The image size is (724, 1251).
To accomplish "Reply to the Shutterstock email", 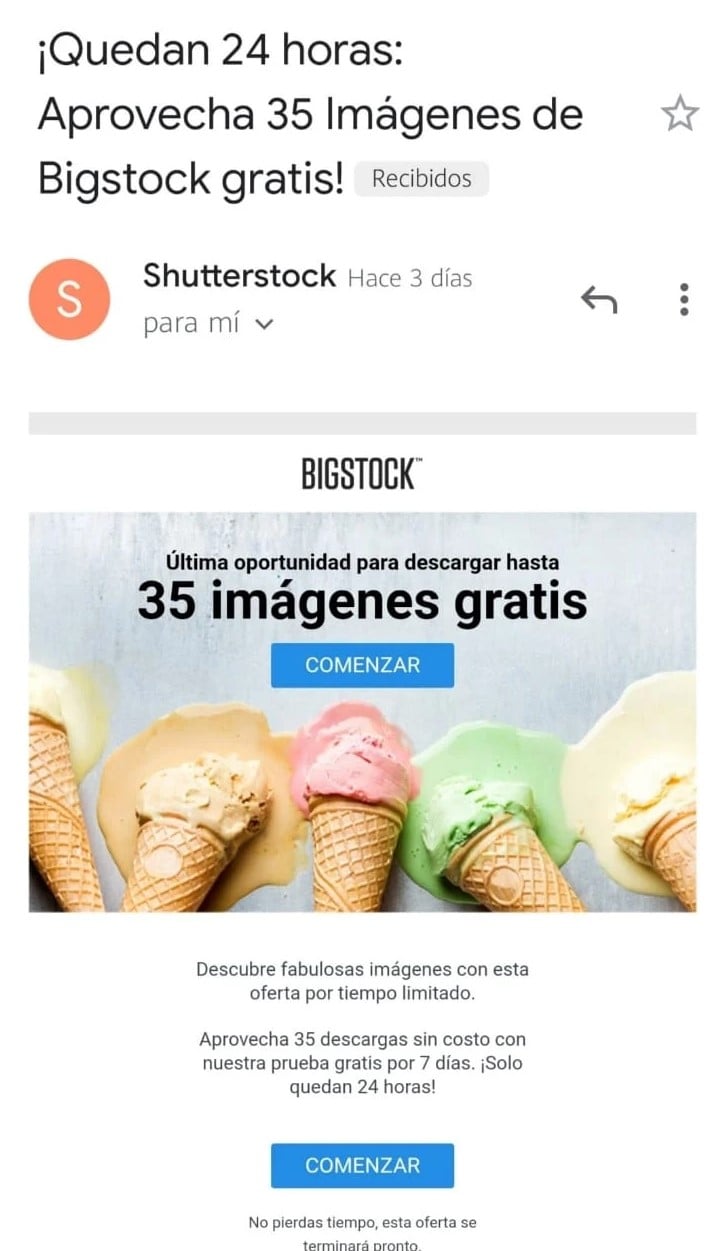I will click(599, 299).
